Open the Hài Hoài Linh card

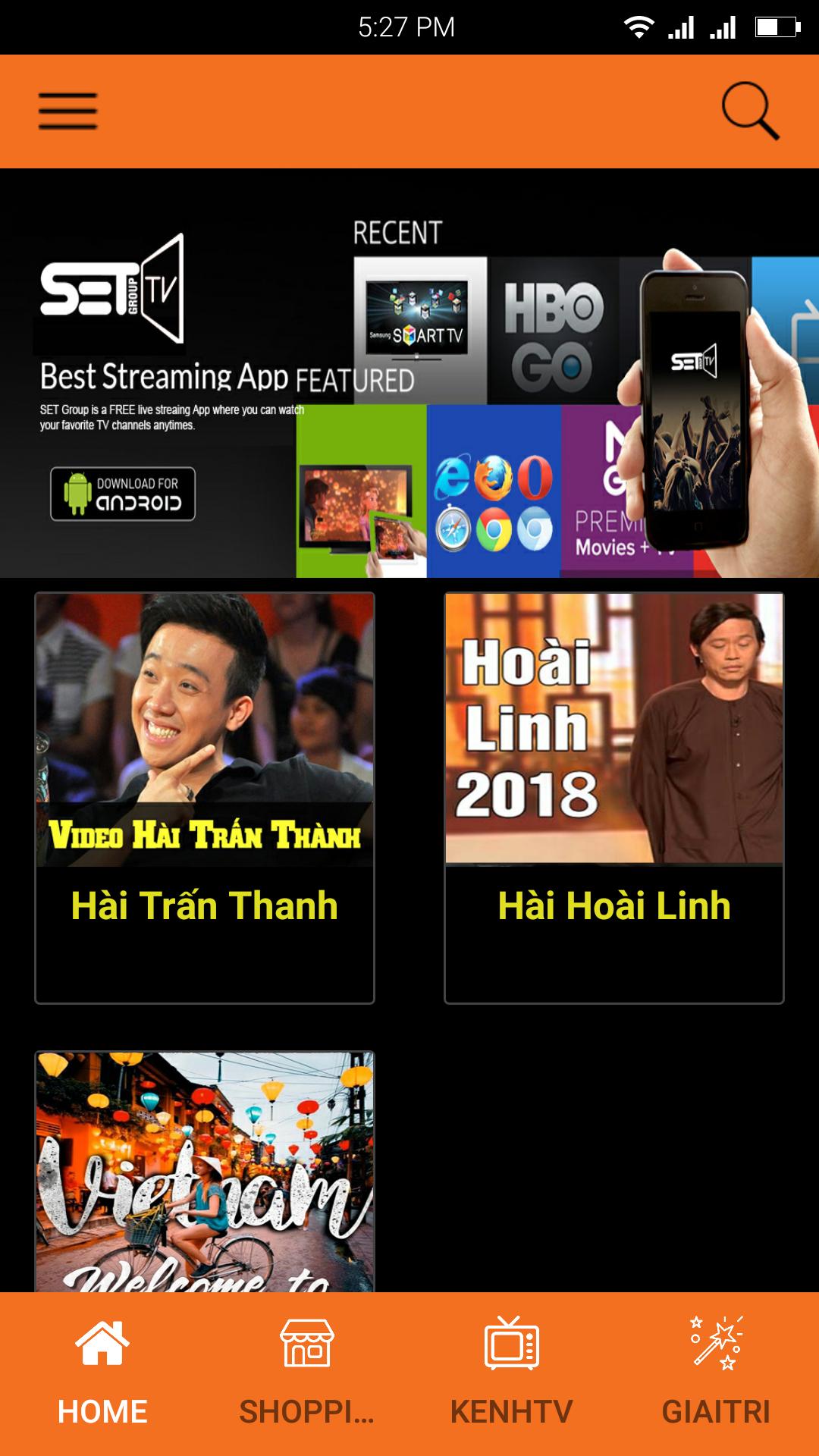[614, 798]
